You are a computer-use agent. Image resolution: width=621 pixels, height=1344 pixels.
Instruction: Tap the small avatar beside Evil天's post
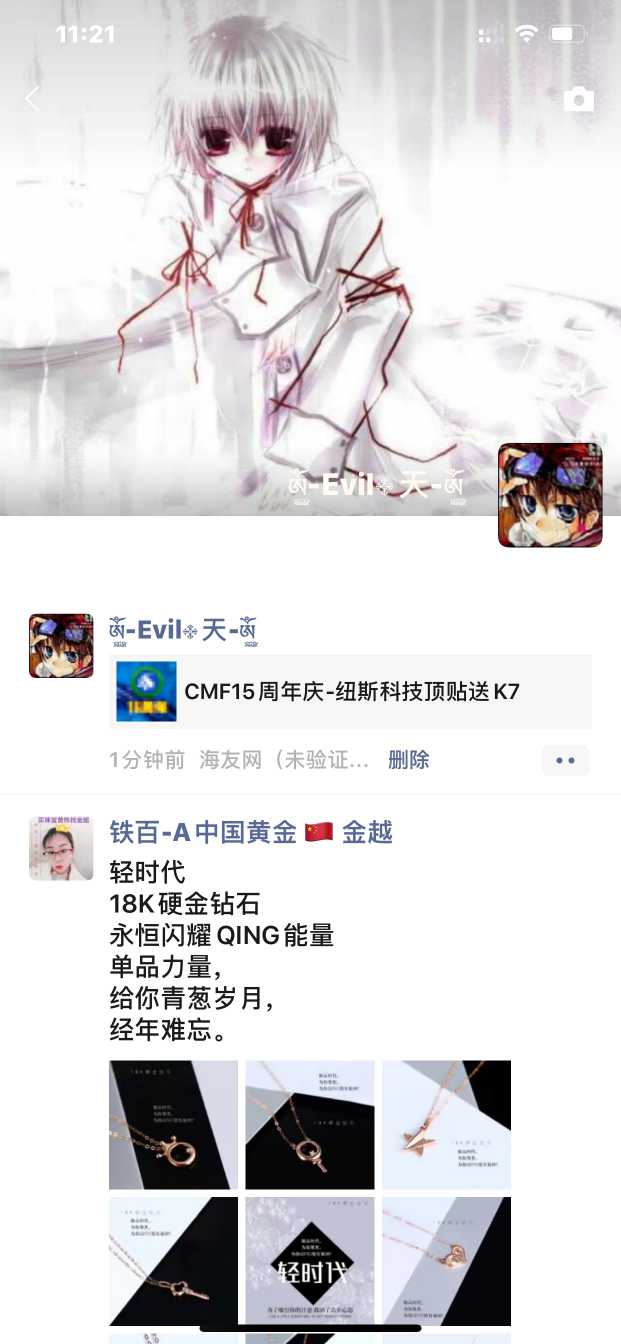[61, 646]
